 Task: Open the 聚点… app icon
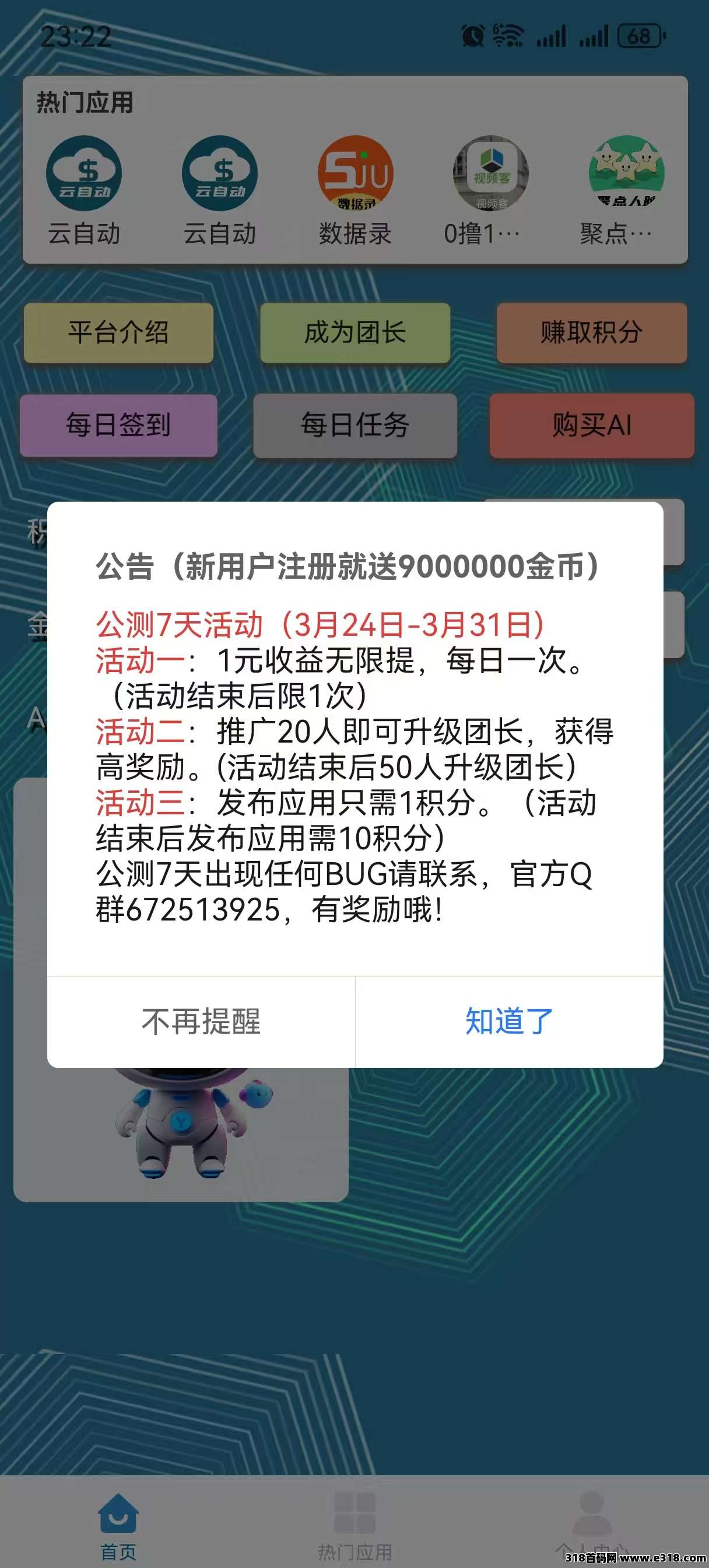(626, 191)
